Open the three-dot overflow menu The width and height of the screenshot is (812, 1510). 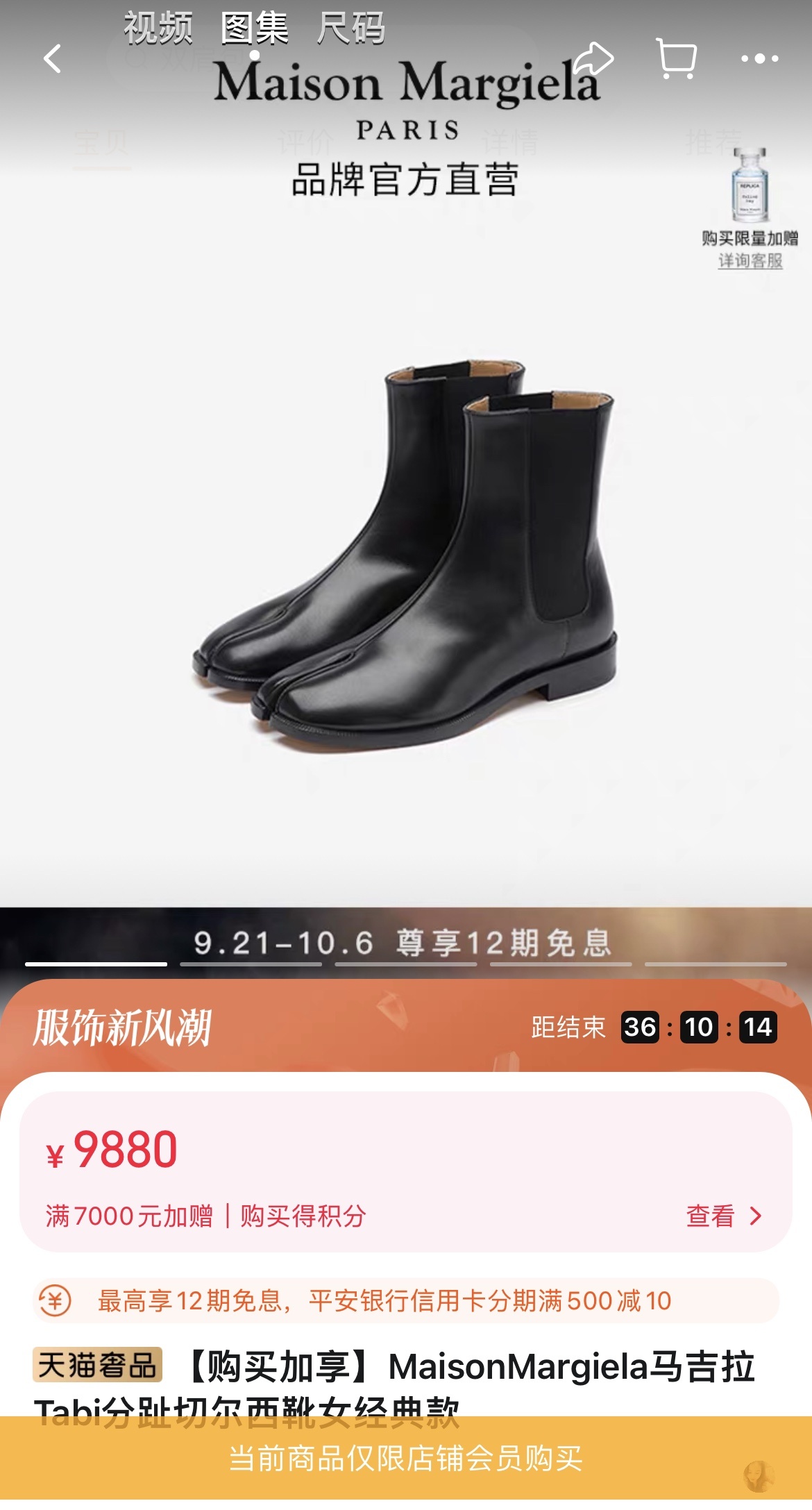[x=759, y=59]
